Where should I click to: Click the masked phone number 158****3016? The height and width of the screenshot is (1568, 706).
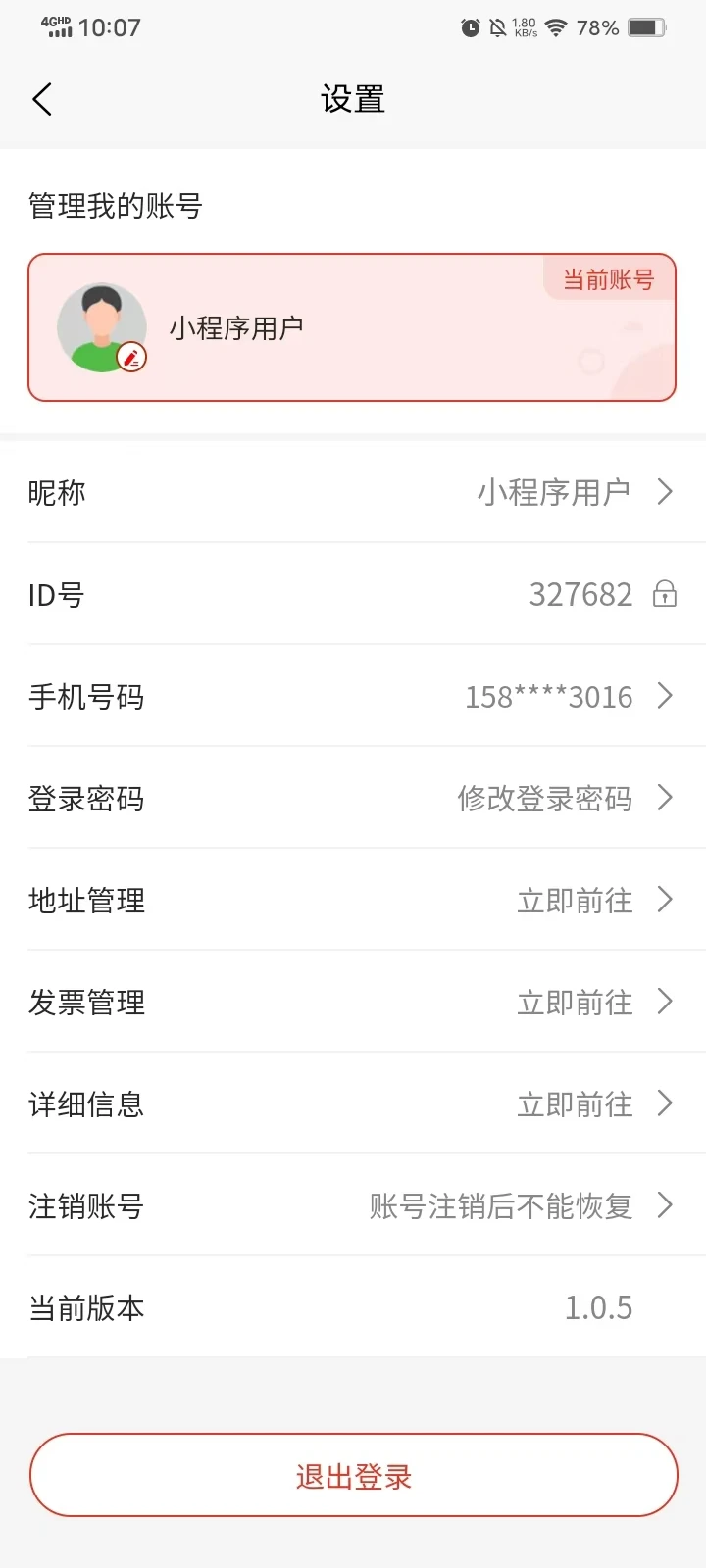pyautogui.click(x=549, y=696)
